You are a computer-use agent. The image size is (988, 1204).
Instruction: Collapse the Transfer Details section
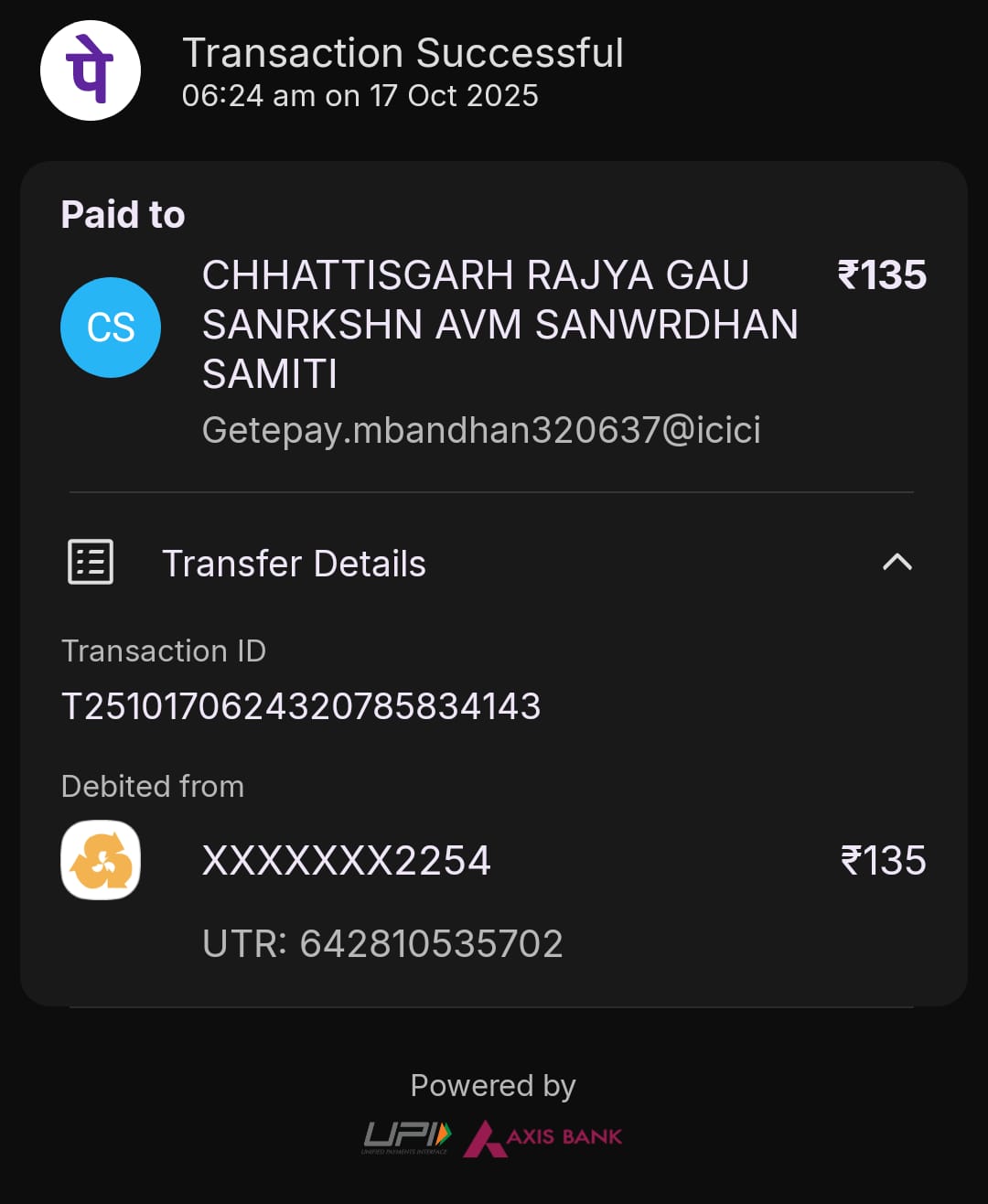(897, 562)
